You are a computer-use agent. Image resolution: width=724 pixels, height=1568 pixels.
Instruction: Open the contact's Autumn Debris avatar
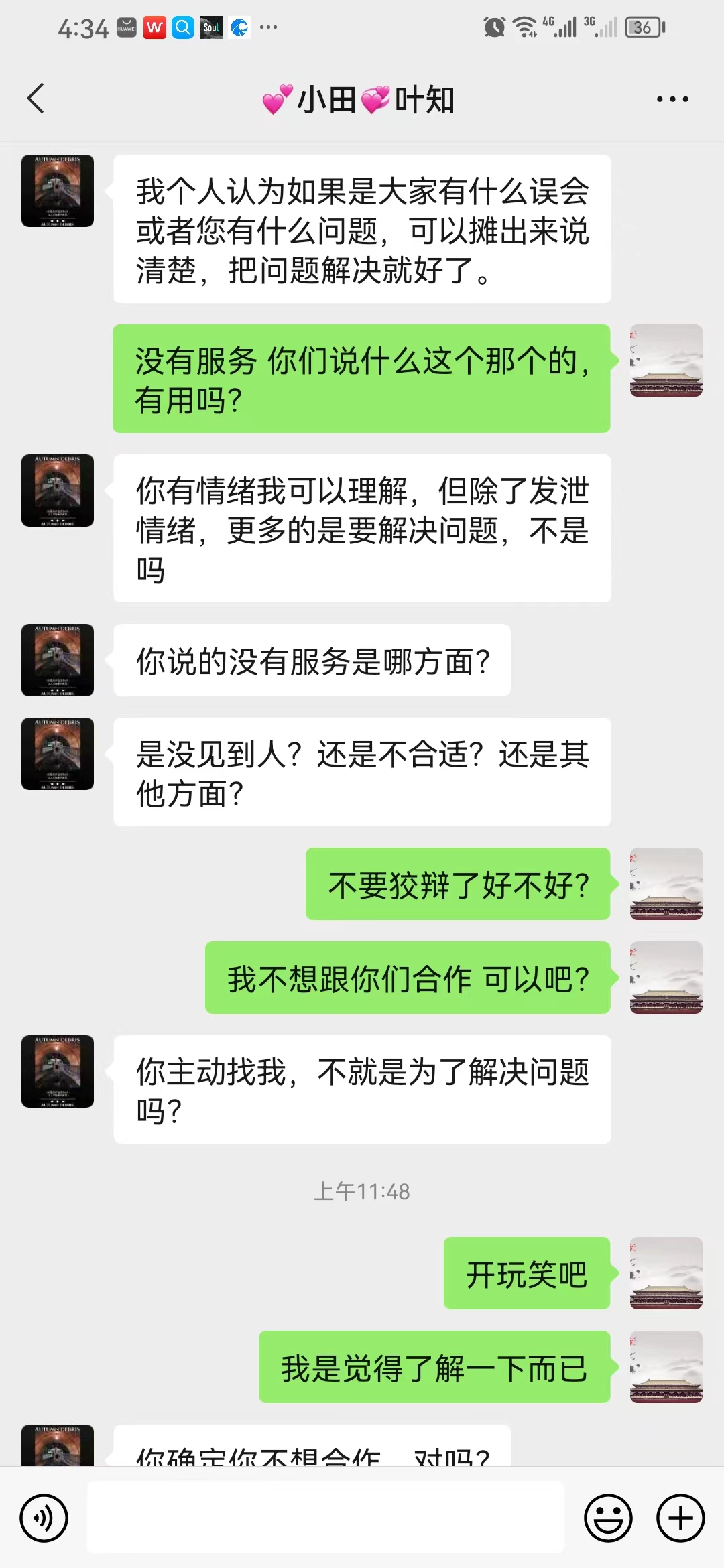[x=57, y=191]
